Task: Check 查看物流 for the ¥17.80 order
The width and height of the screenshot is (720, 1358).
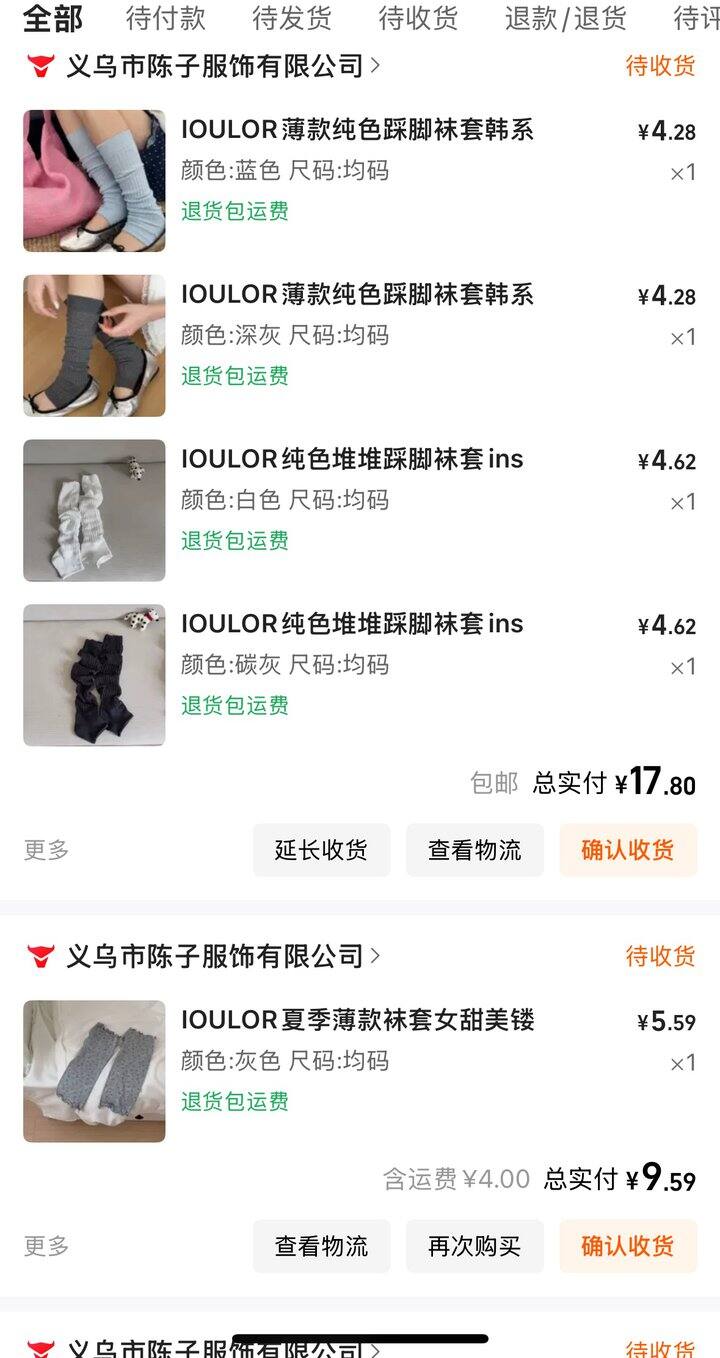Action: tap(474, 850)
